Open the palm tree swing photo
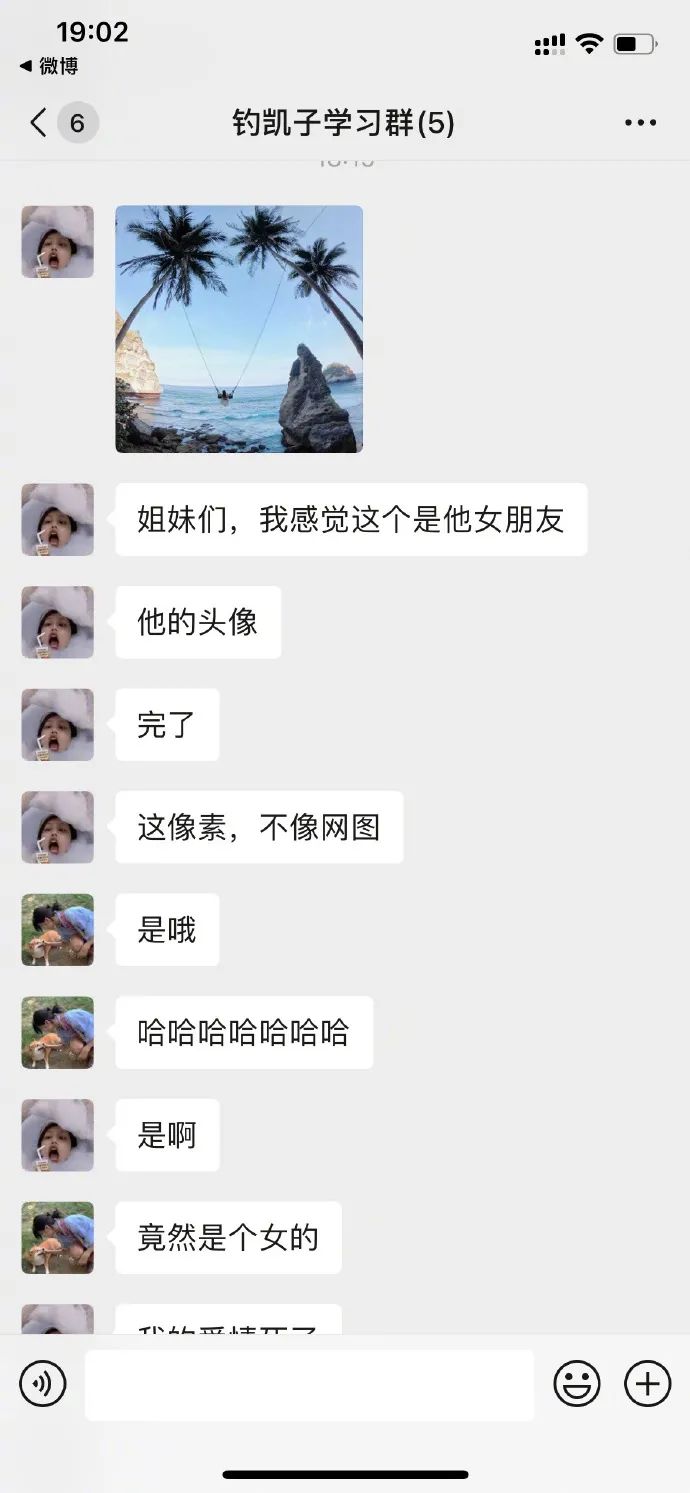 239,329
